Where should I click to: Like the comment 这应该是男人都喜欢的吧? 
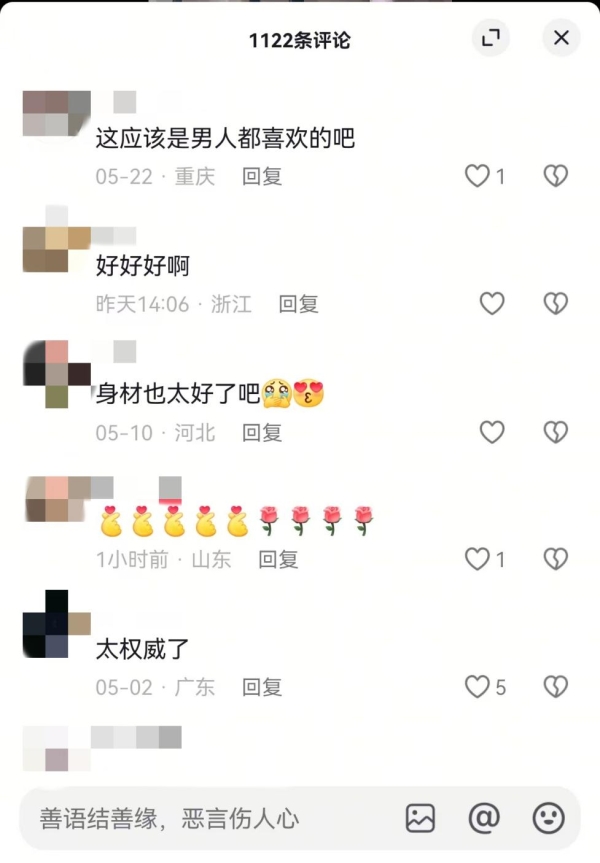click(478, 176)
